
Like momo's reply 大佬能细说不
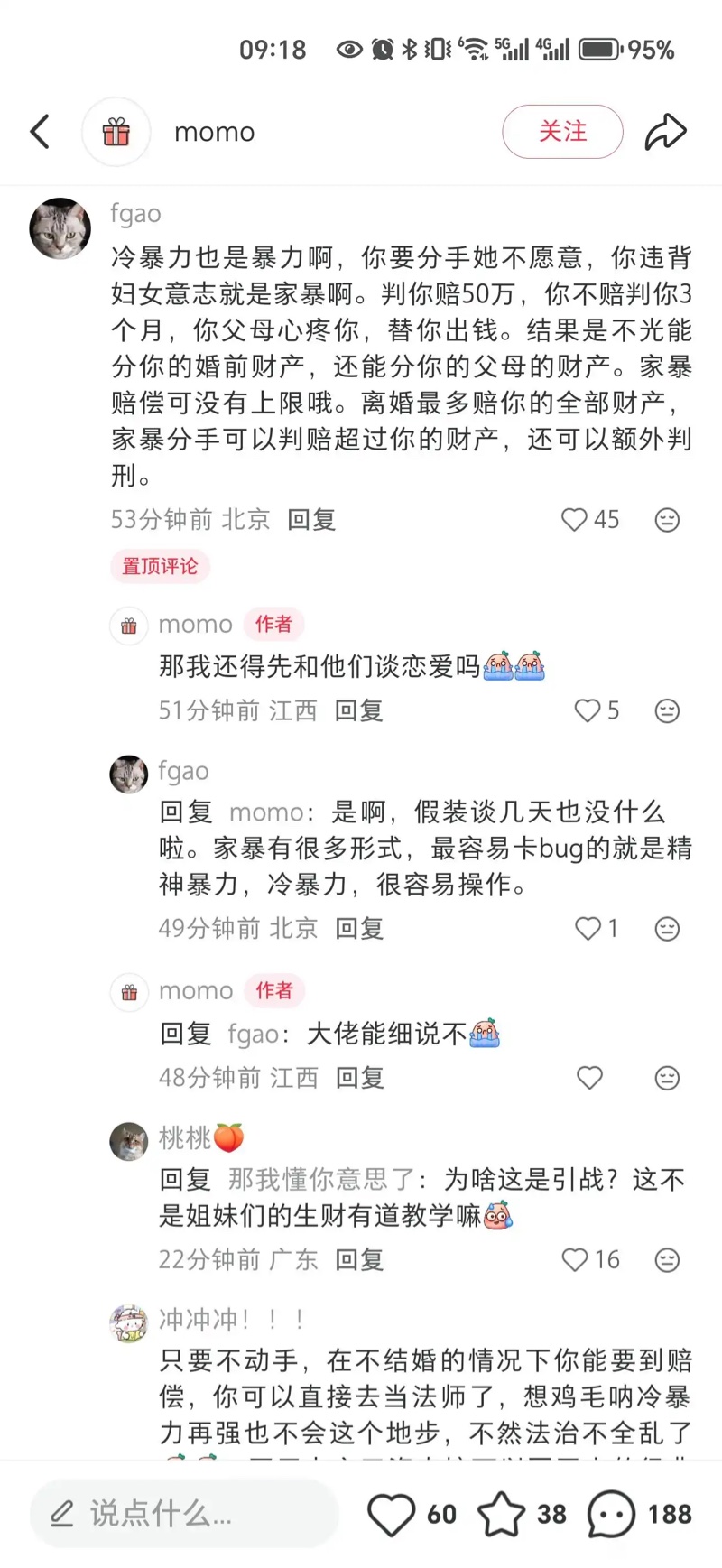[589, 1078]
